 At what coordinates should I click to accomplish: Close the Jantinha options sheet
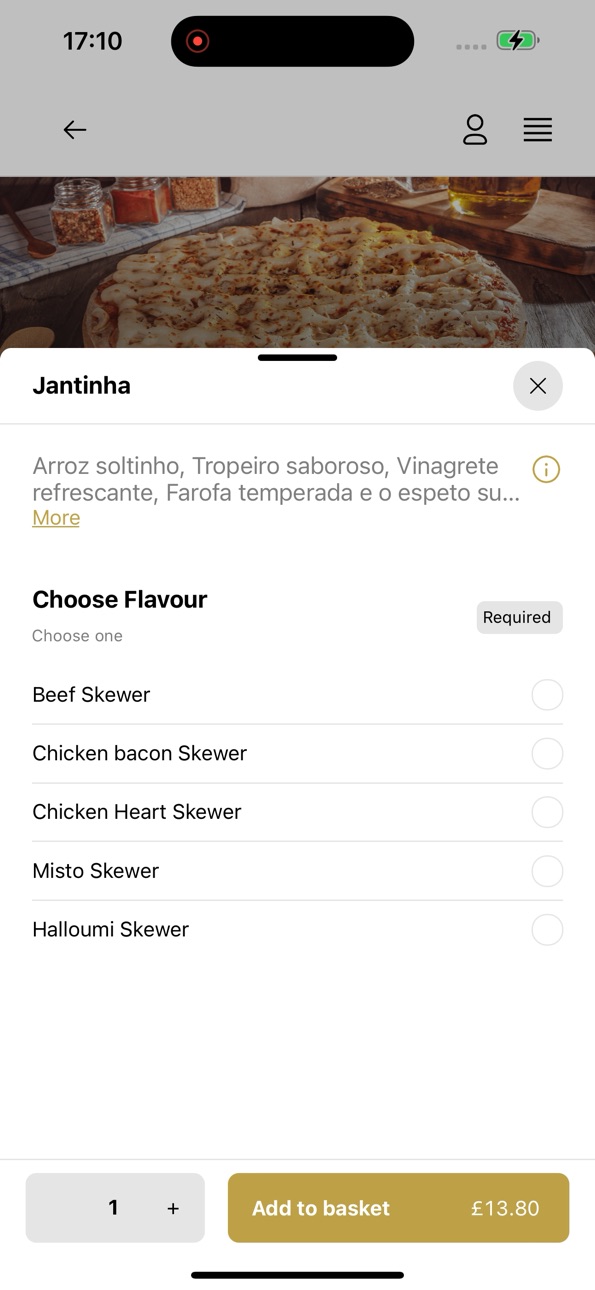tap(538, 386)
